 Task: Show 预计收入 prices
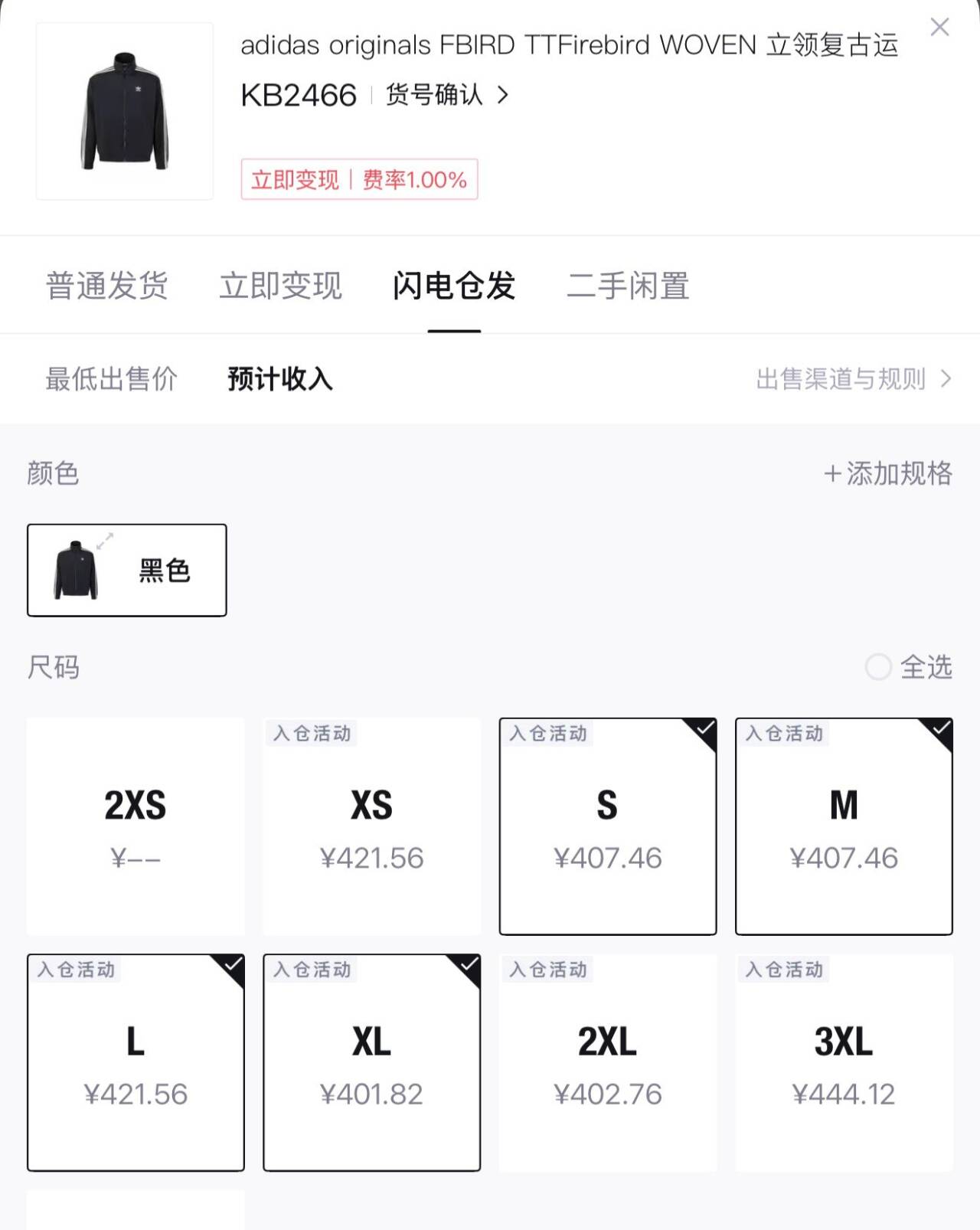click(x=280, y=379)
